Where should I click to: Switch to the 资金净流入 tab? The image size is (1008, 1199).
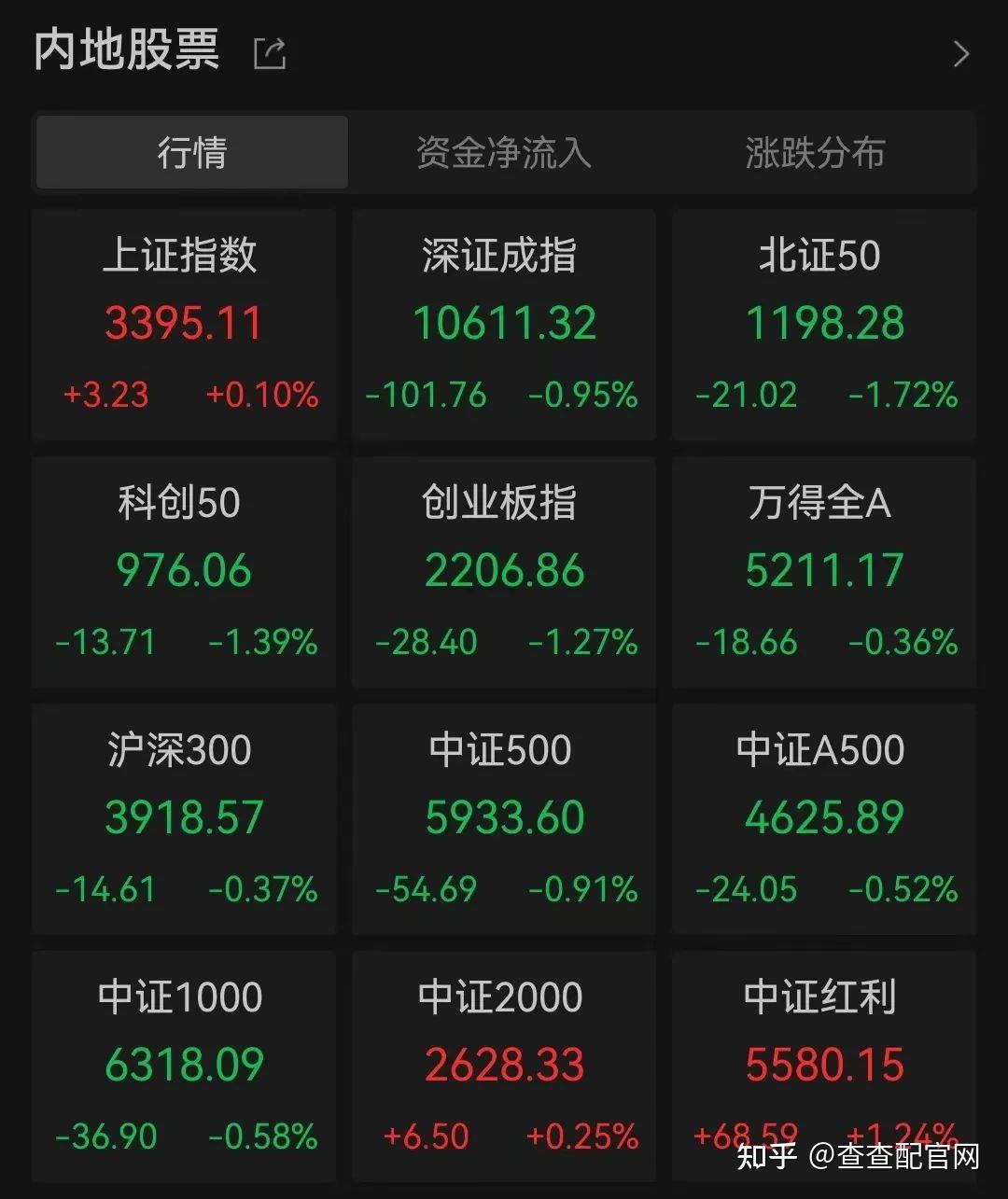click(504, 152)
